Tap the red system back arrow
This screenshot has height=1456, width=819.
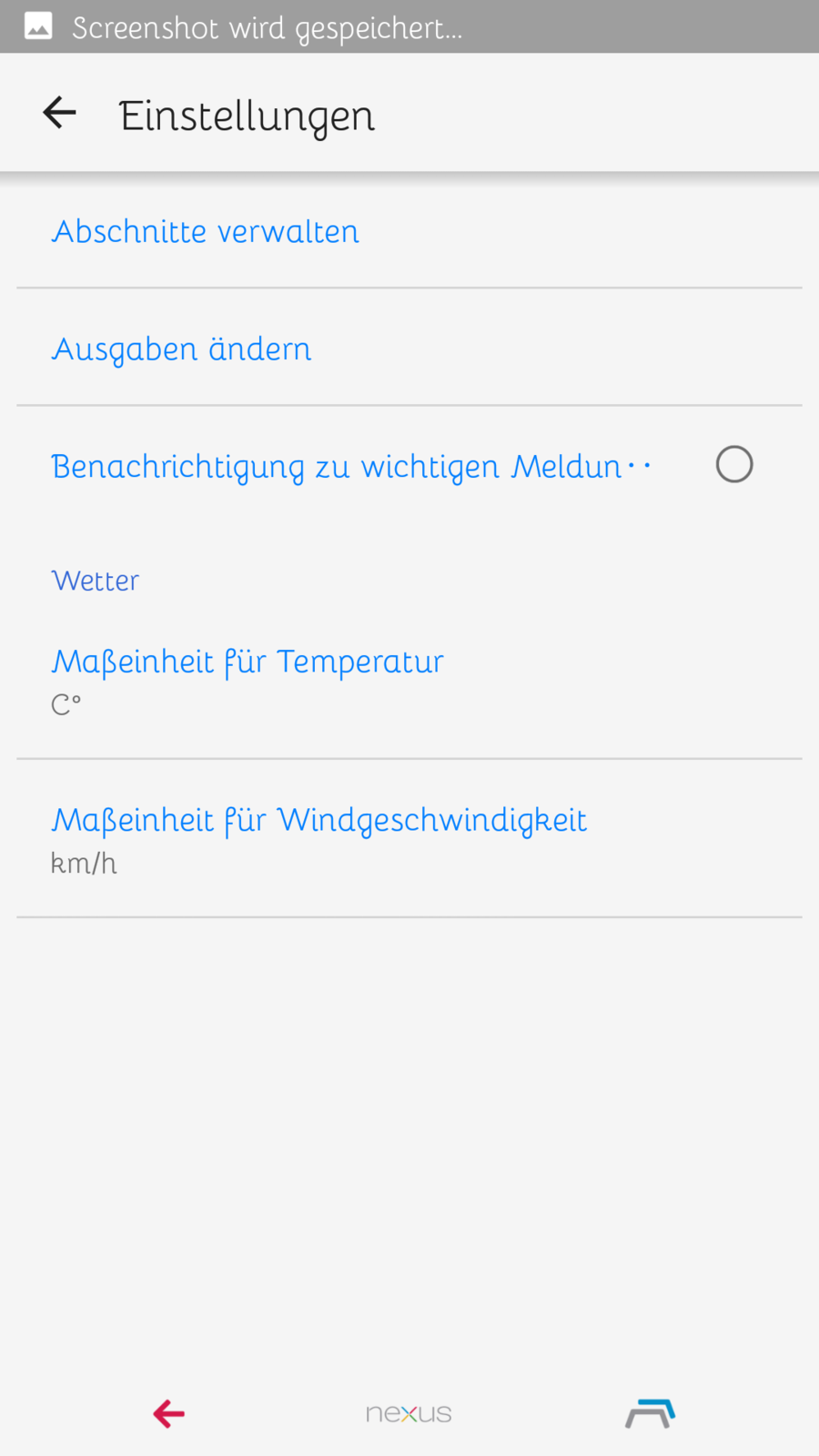[x=169, y=1413]
